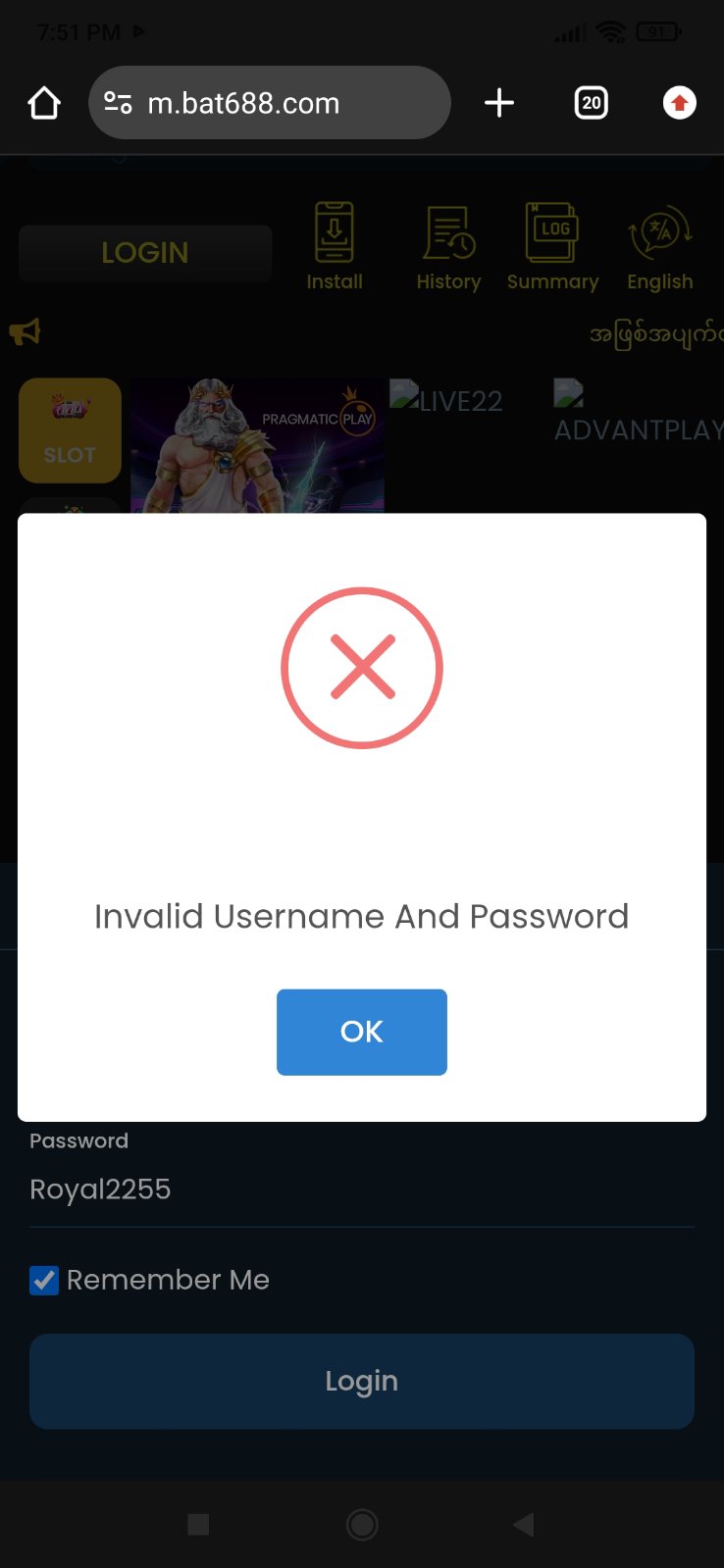Viewport: 724px width, 1568px height.
Task: View the 20 open tabs
Action: [591, 103]
